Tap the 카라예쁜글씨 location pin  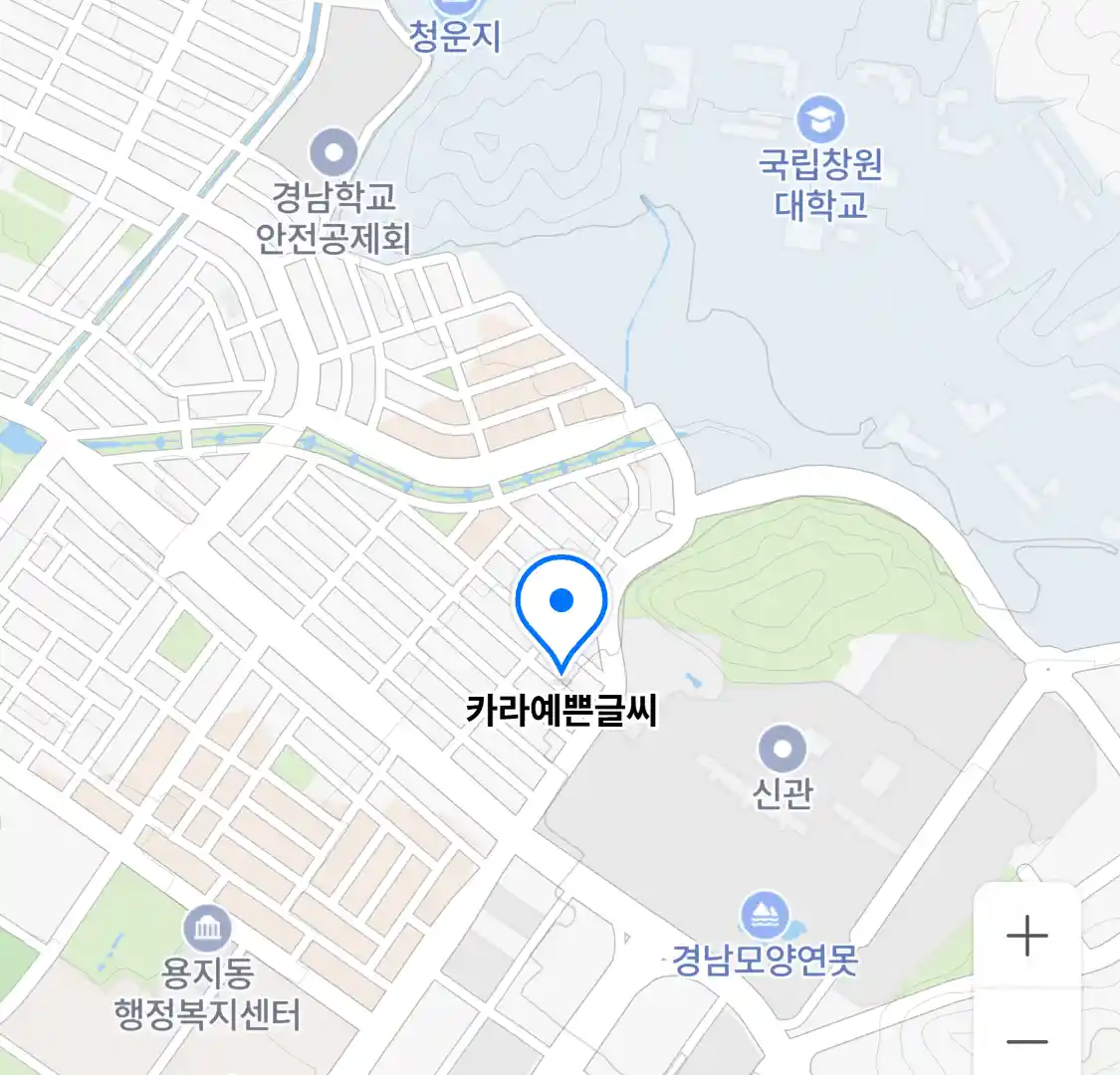pos(561,603)
